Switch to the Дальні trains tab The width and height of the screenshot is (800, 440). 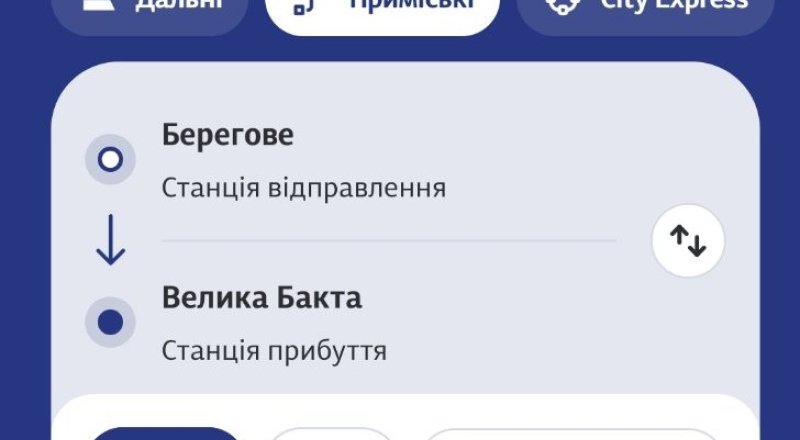point(150,10)
